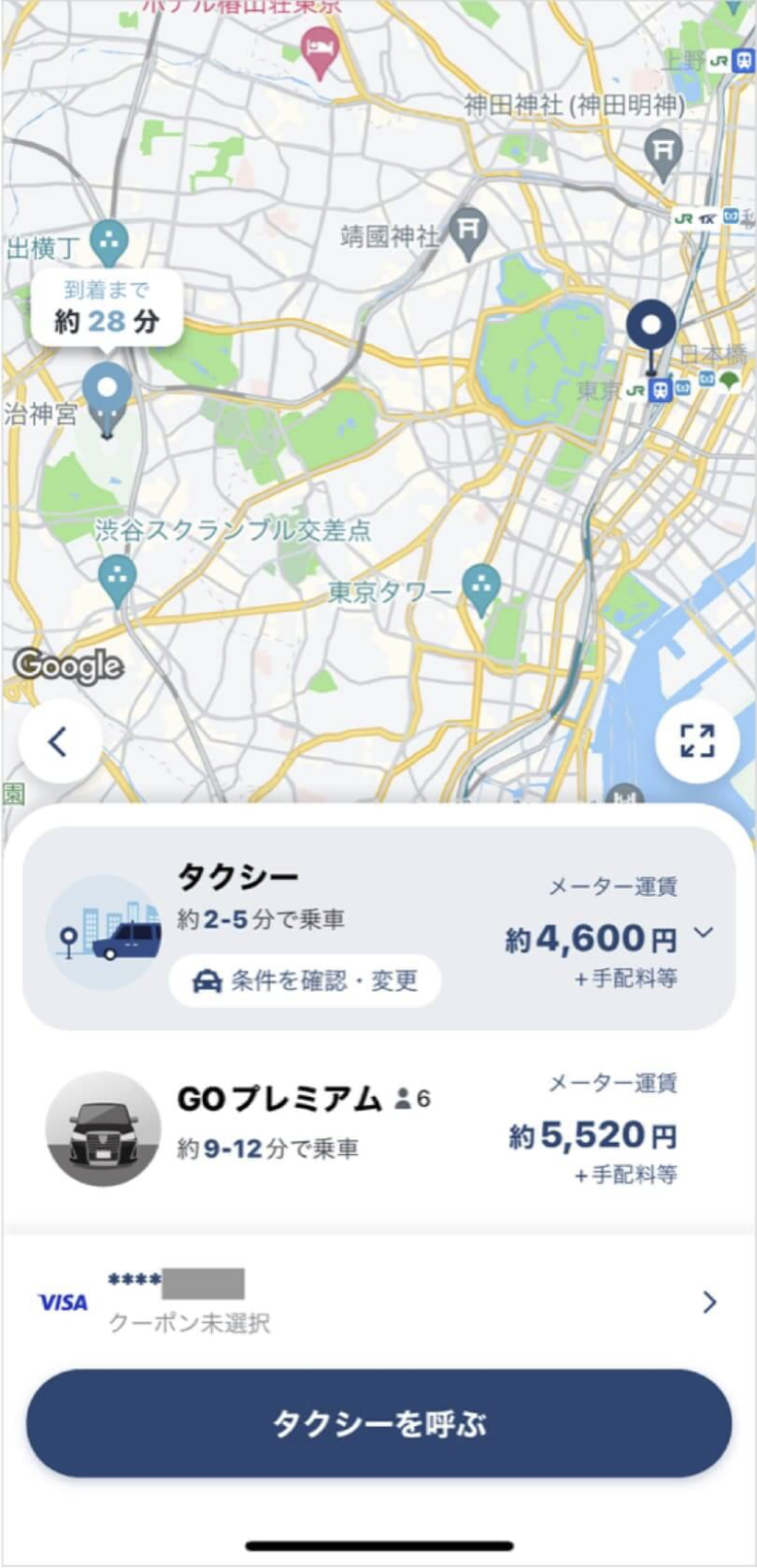Tap the back arrow circle on the map
Image resolution: width=757 pixels, height=1568 pixels.
click(x=57, y=742)
